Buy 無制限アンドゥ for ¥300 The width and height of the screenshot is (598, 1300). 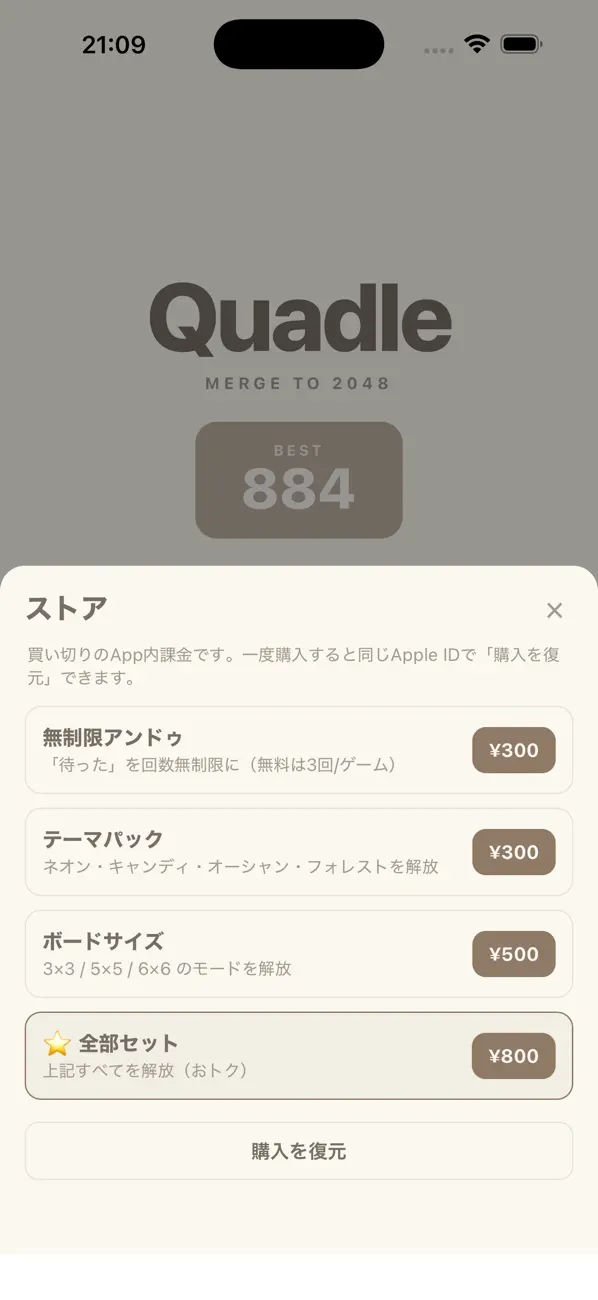[513, 750]
